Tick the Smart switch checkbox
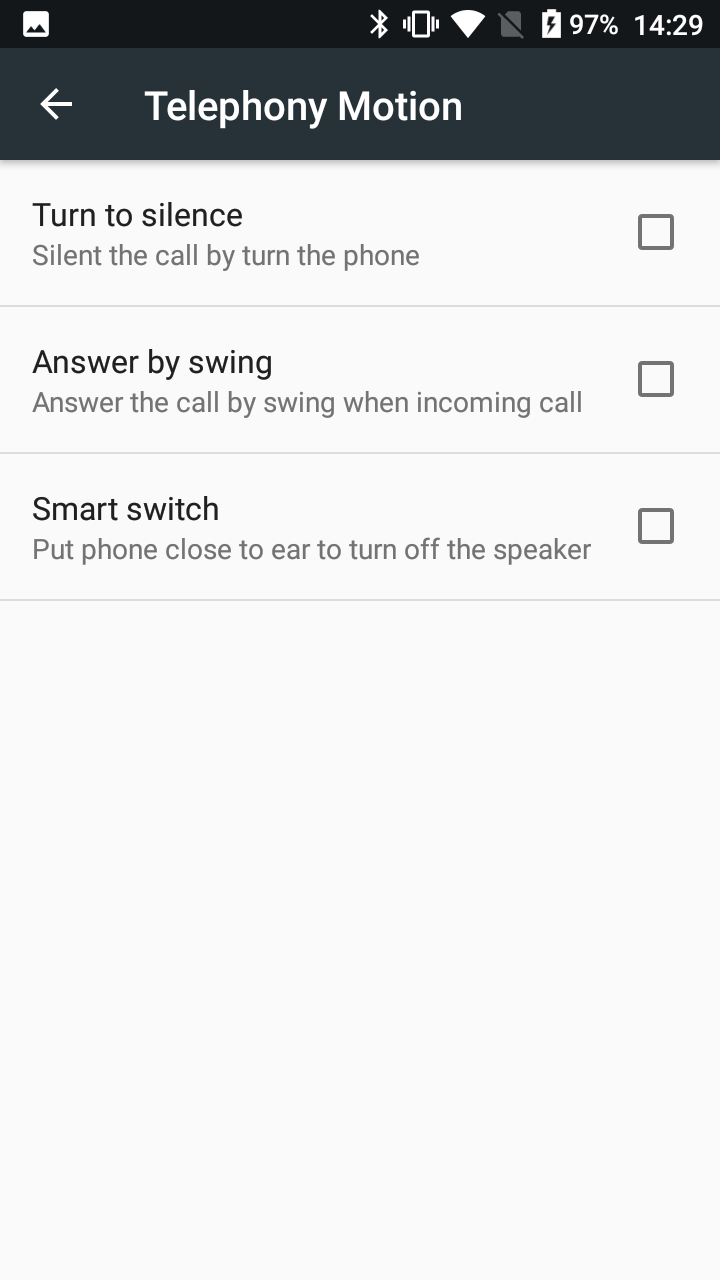The height and width of the screenshot is (1280, 720). click(656, 526)
